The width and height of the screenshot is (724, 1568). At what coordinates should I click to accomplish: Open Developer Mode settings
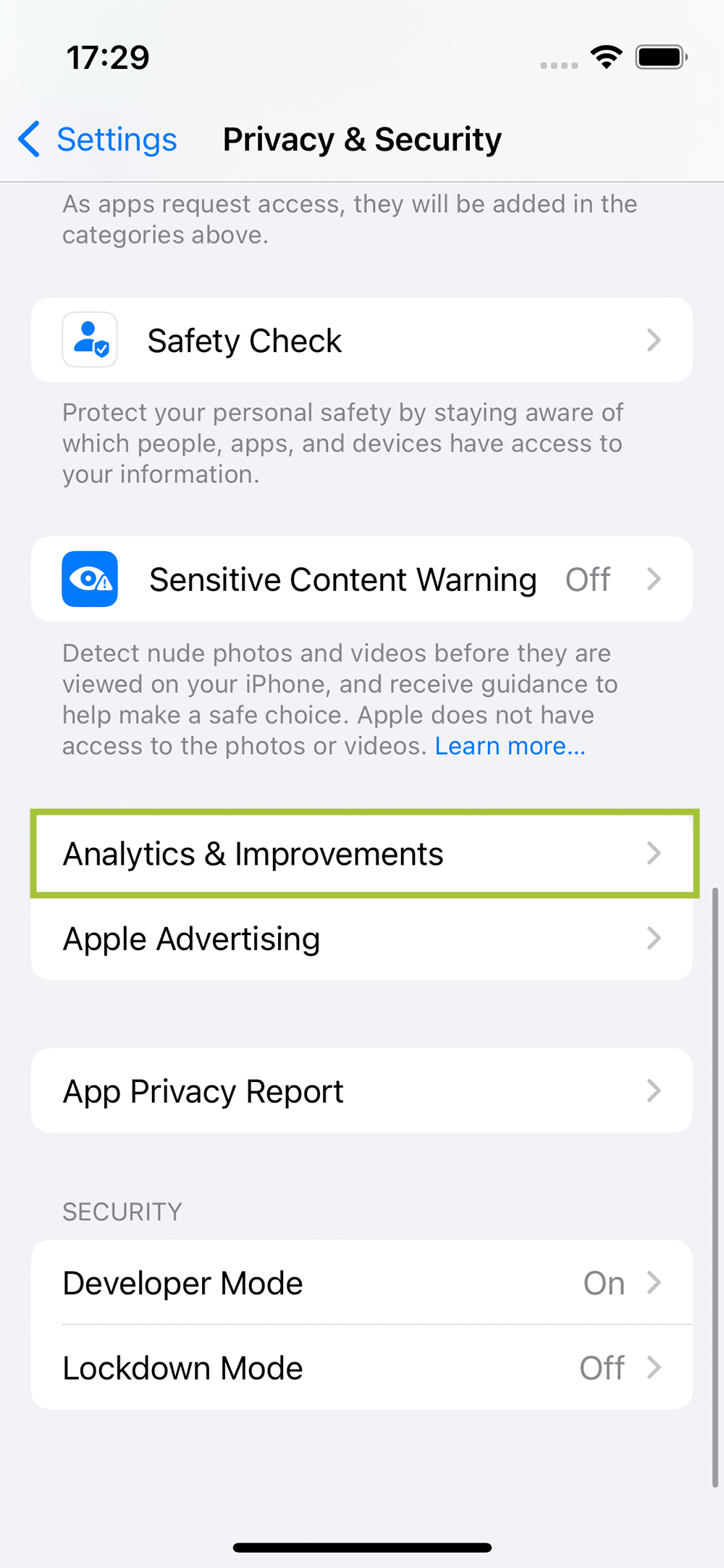point(362,1283)
